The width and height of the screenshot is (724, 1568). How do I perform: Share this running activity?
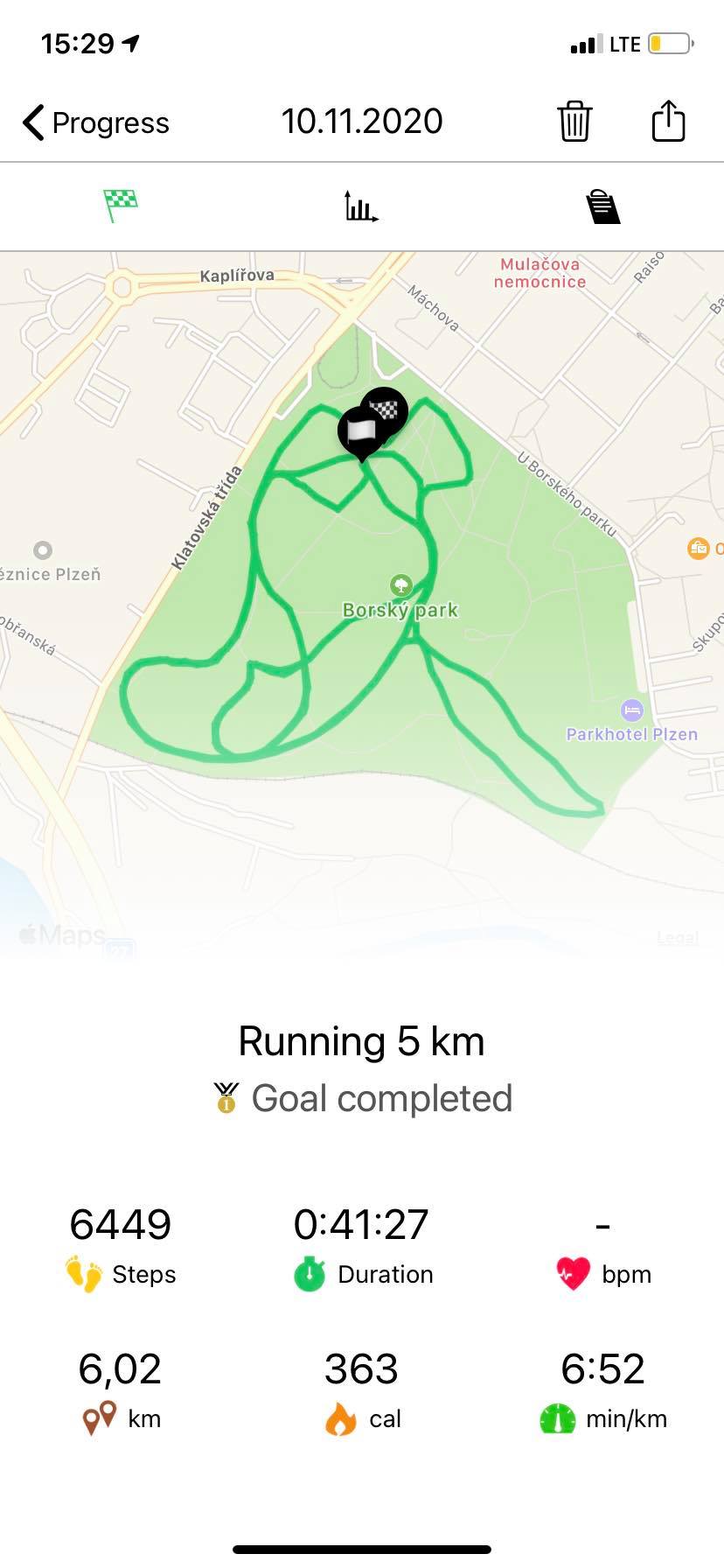point(668,121)
